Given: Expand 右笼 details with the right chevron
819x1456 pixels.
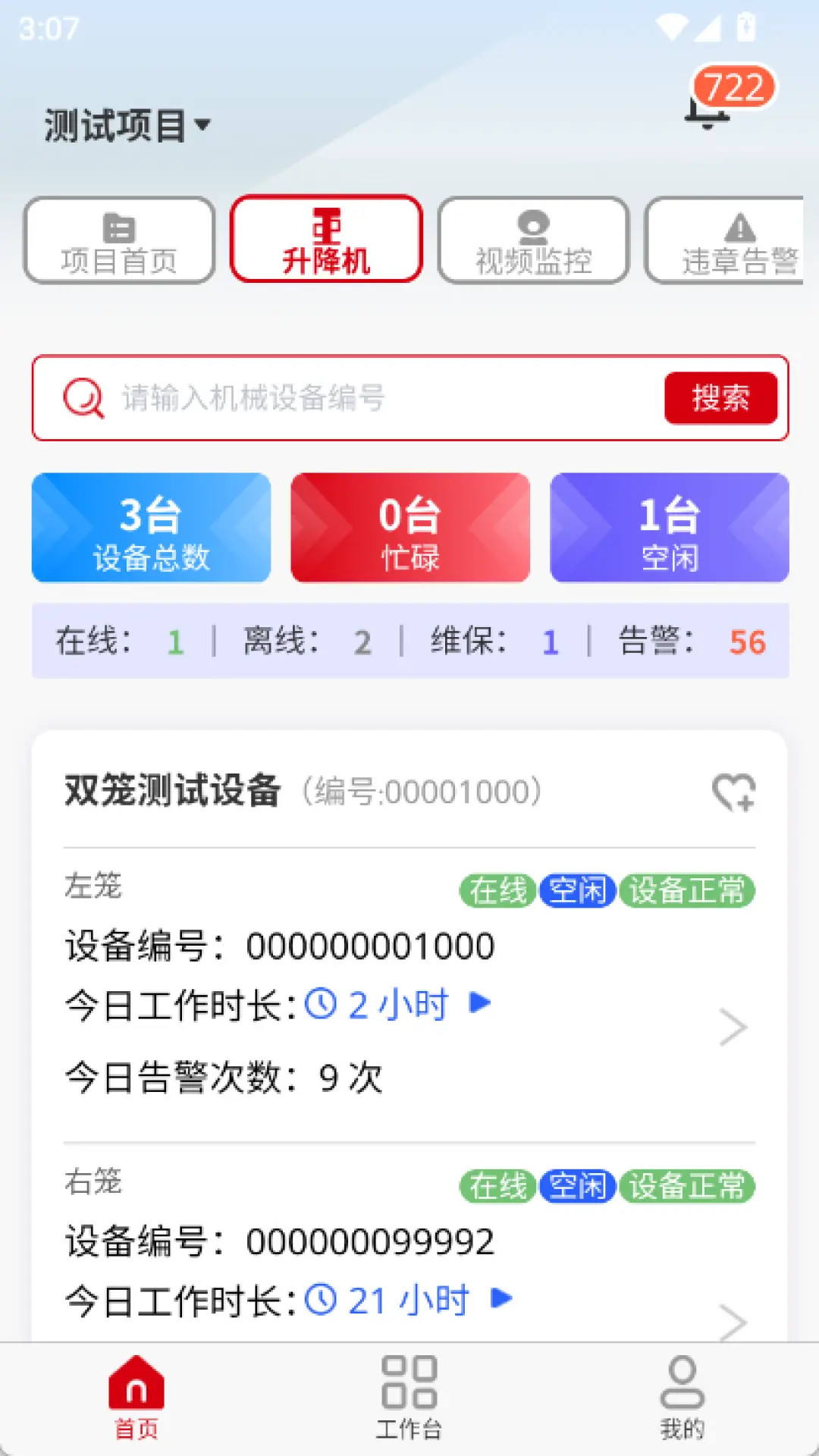Looking at the screenshot, I should (x=733, y=1321).
